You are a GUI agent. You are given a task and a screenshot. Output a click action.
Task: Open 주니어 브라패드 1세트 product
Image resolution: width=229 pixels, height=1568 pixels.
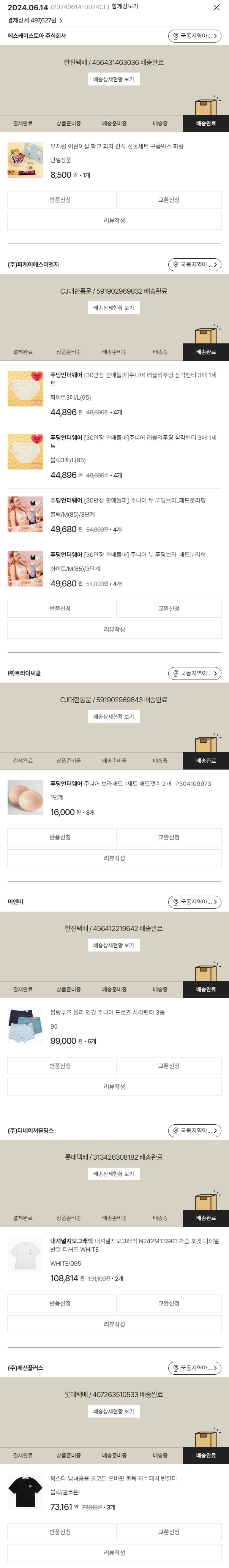(x=130, y=784)
